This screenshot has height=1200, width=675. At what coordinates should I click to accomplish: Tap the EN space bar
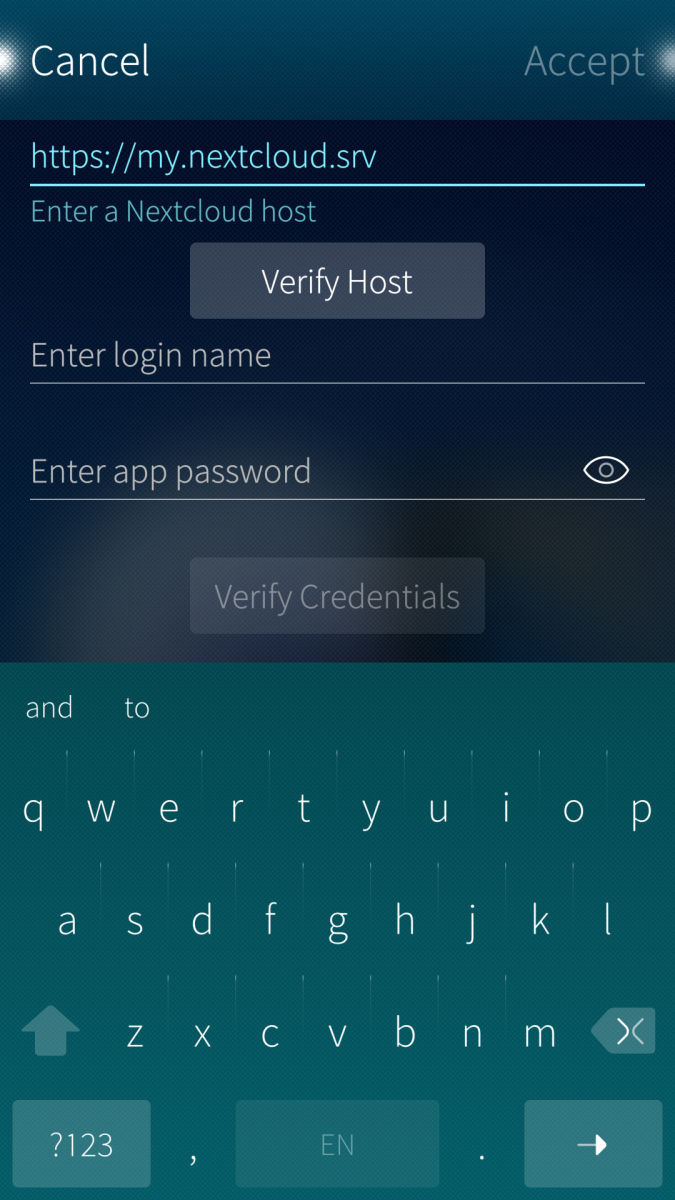[x=337, y=1144]
